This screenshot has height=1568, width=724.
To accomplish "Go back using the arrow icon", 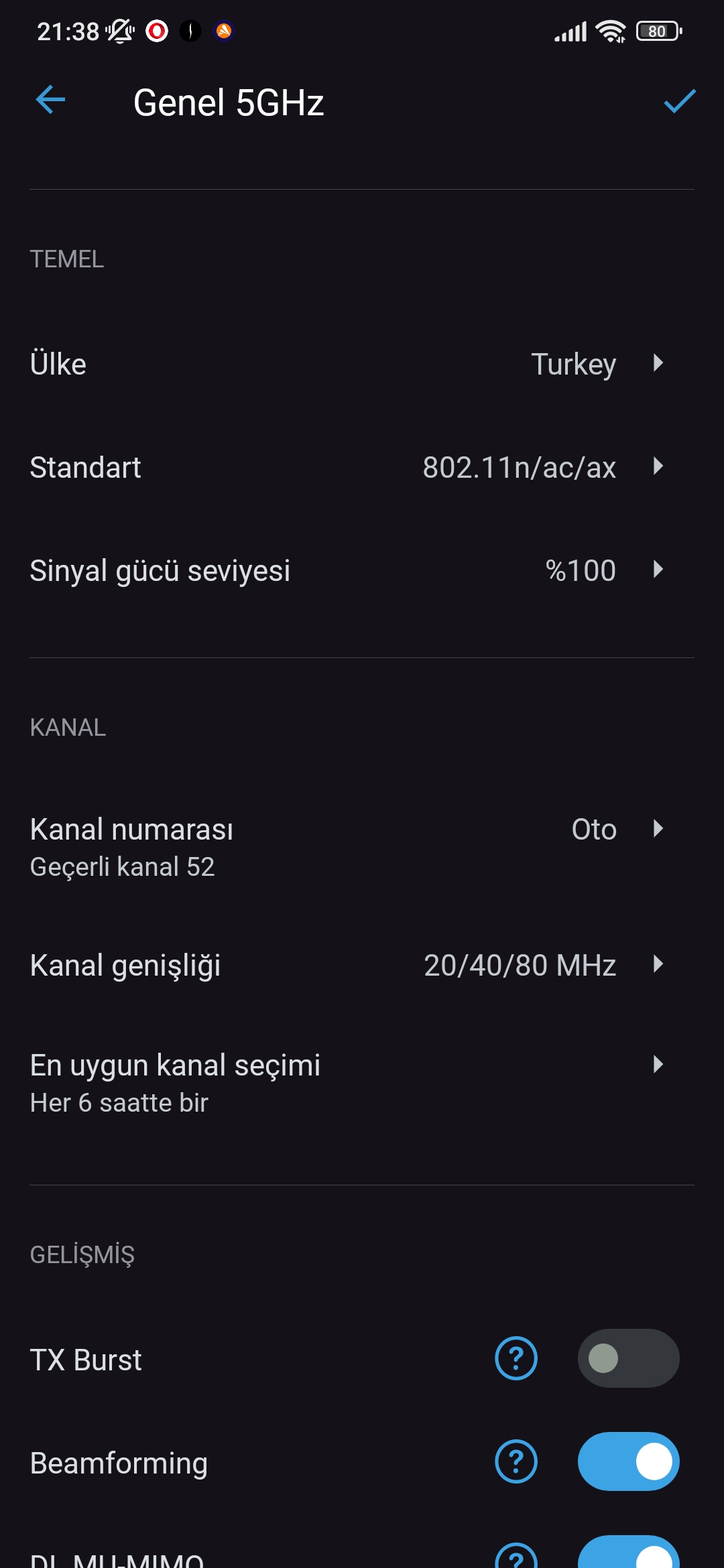I will click(50, 101).
